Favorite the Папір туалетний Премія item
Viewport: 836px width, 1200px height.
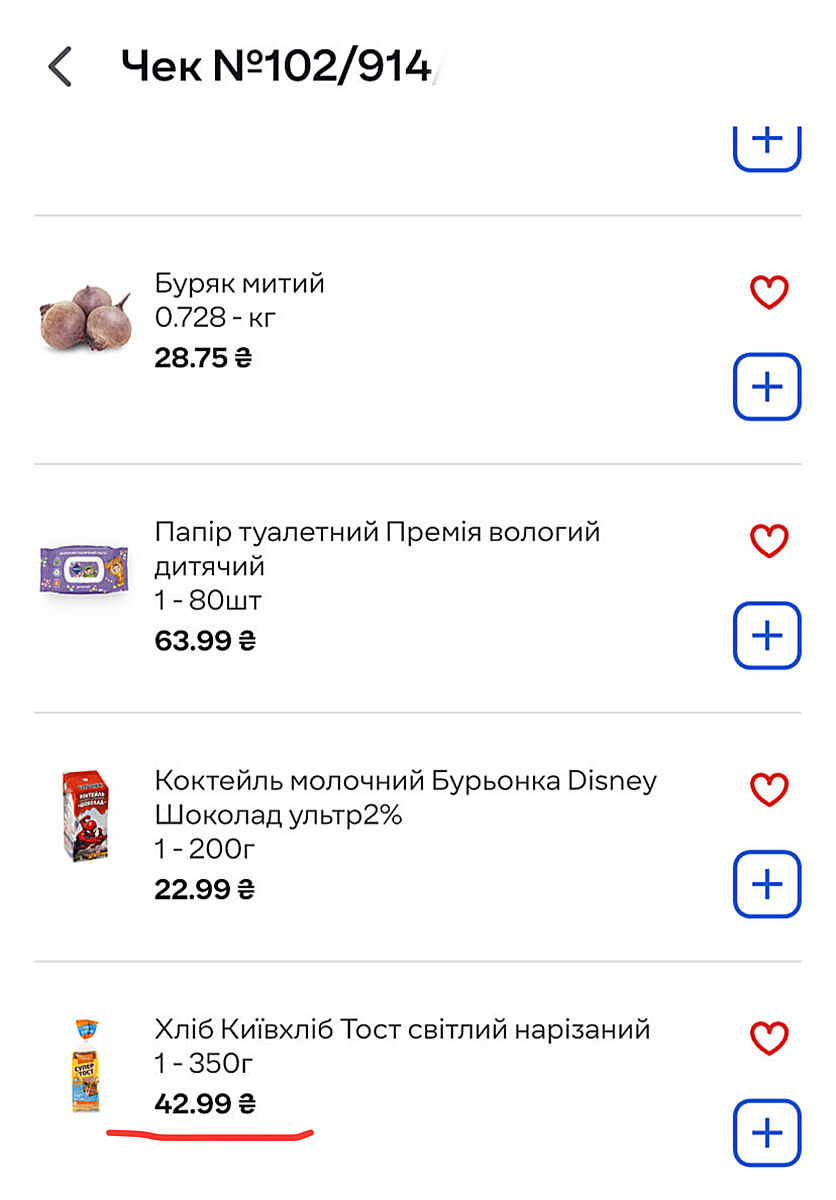(x=768, y=541)
